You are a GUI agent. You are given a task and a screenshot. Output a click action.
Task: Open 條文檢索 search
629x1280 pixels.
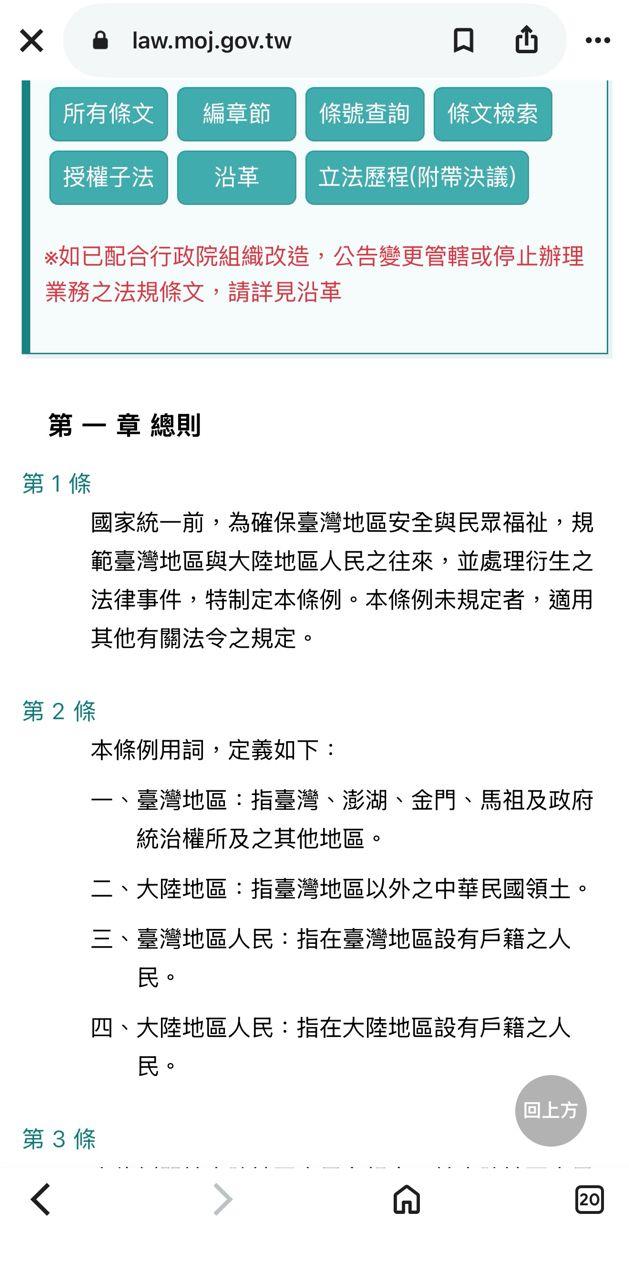[x=493, y=114]
